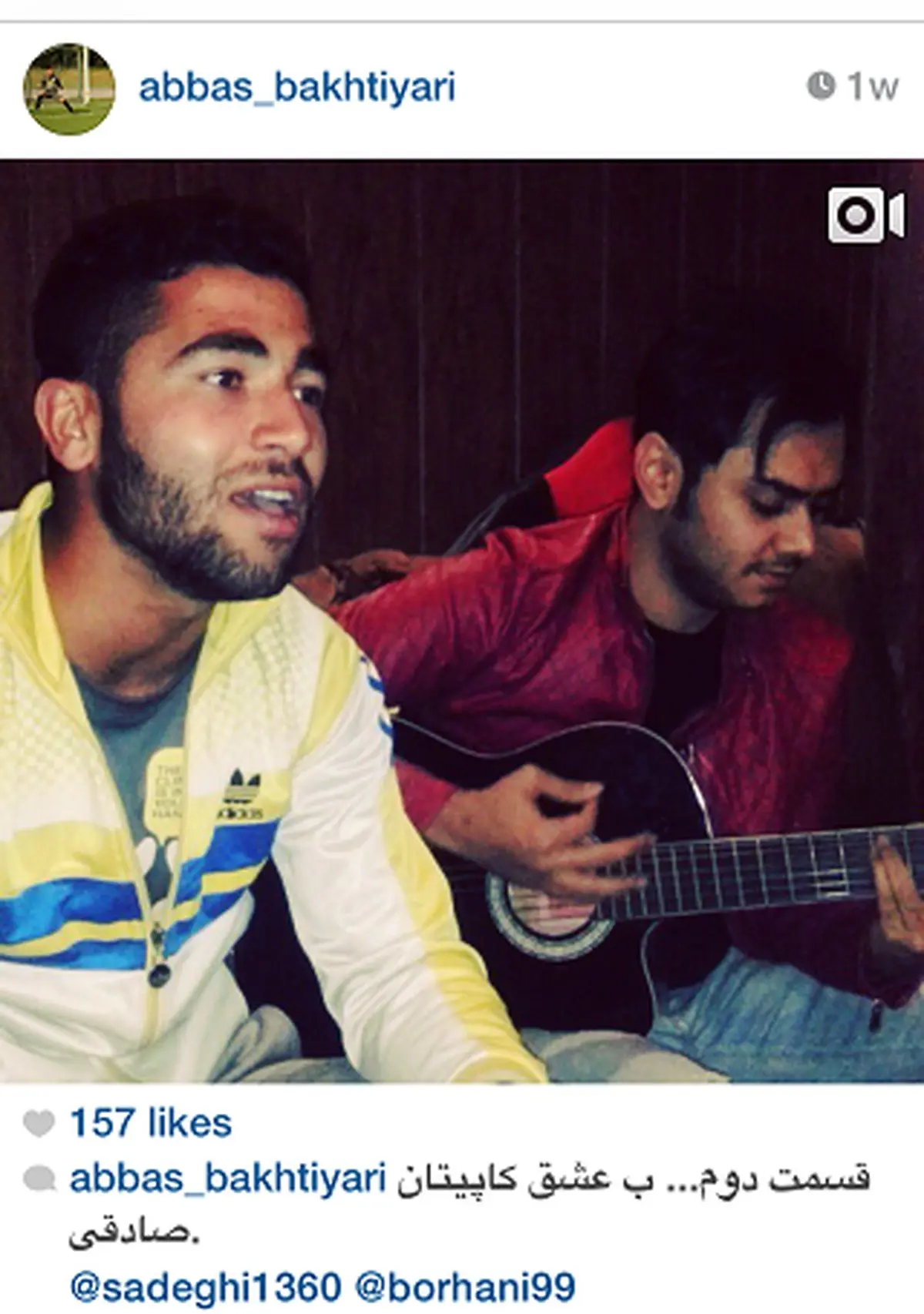View the 157 likes list
Image resolution: width=924 pixels, height=1314 pixels.
tap(150, 1123)
